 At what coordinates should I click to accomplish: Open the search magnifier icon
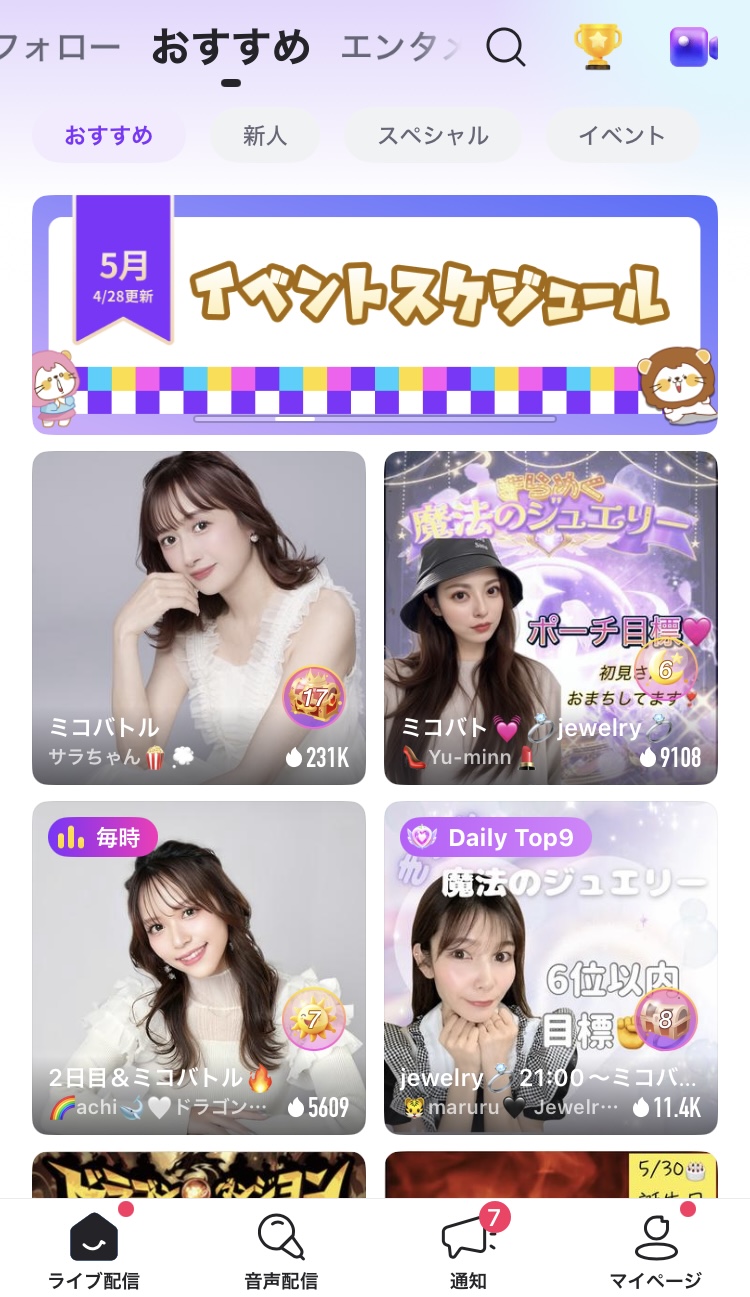(506, 47)
